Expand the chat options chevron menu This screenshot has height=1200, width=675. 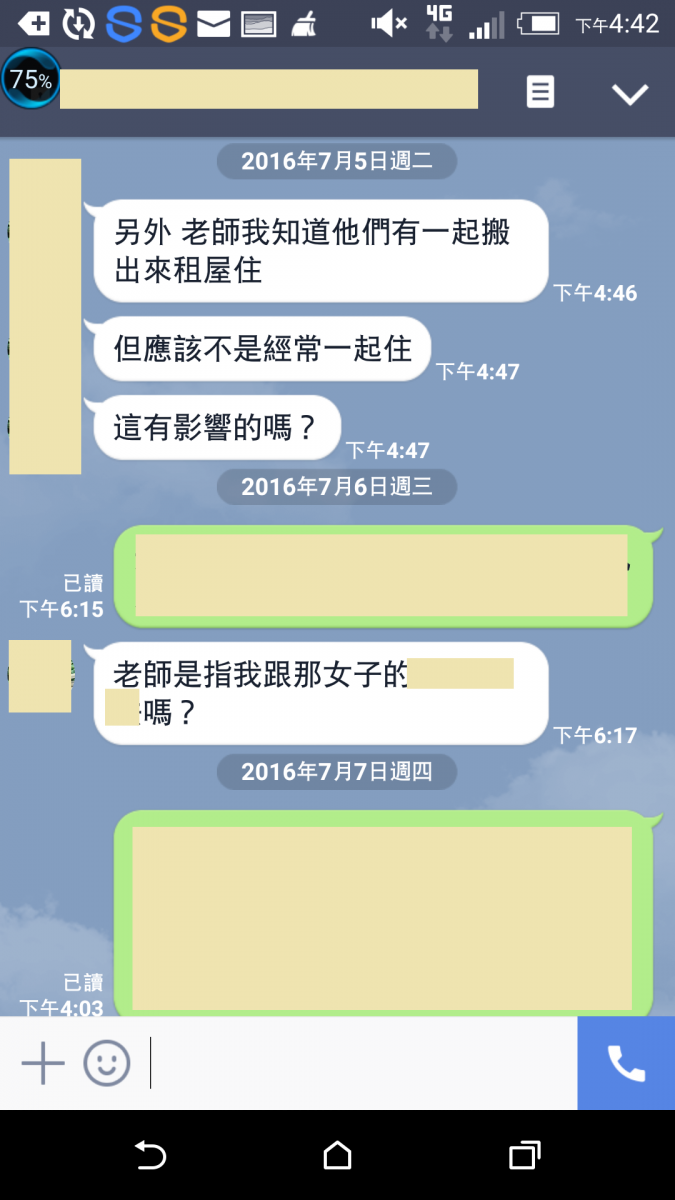tap(630, 94)
